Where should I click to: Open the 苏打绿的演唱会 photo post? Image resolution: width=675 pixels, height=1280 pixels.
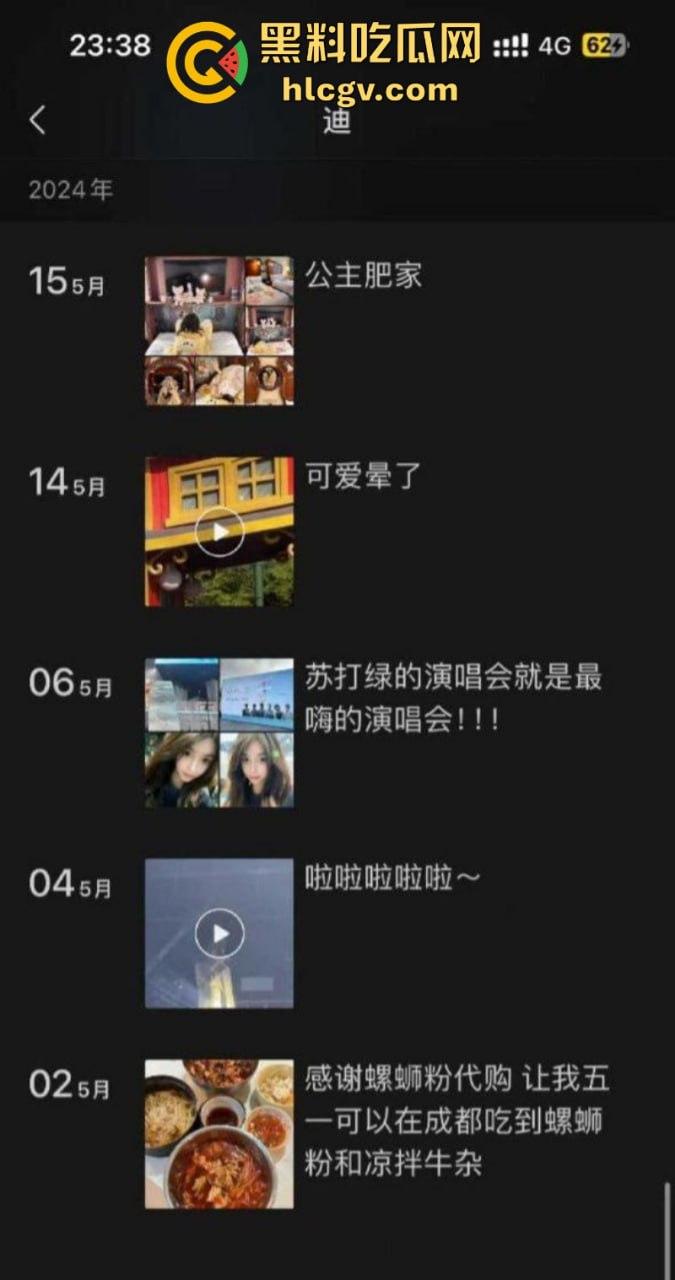coord(219,732)
